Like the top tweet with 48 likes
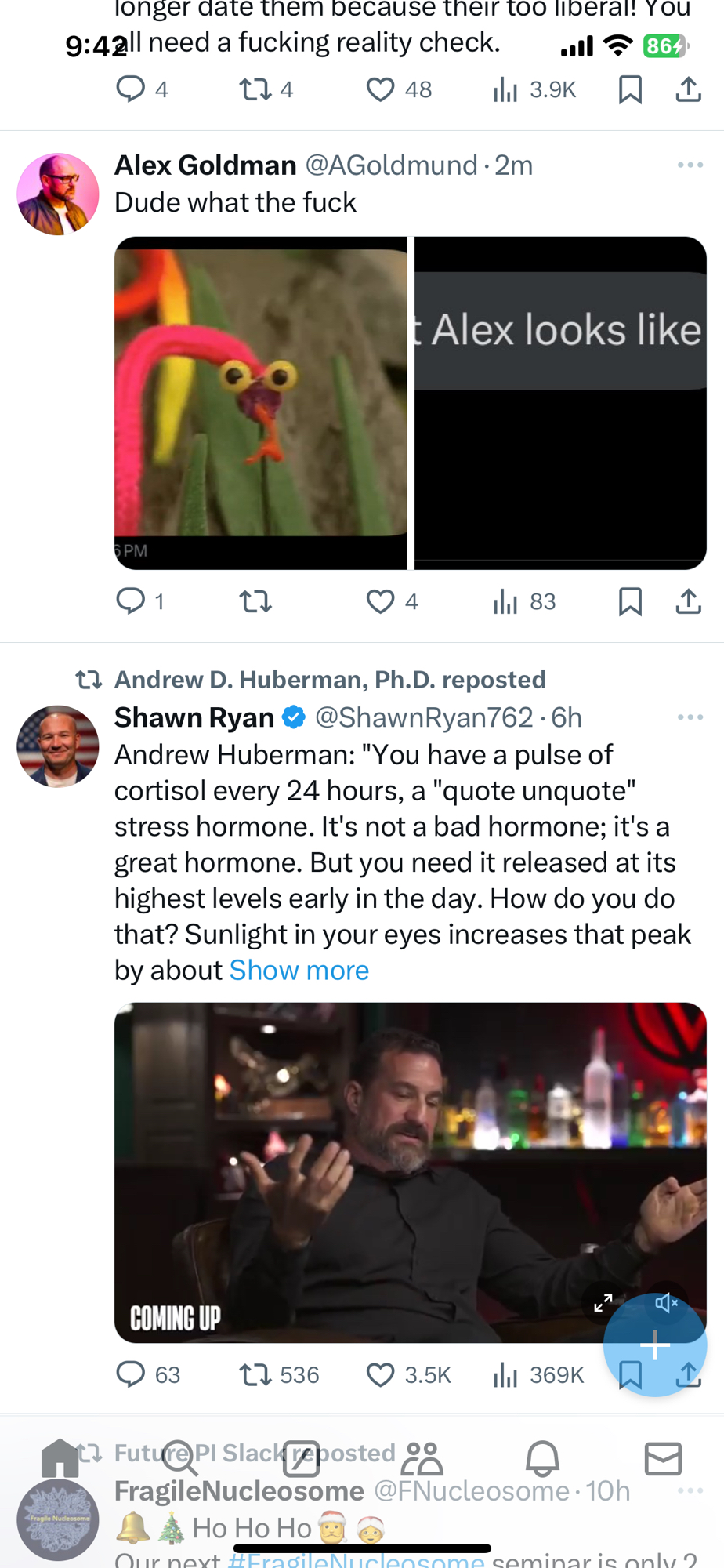Image resolution: width=724 pixels, height=1568 pixels. 381,89
